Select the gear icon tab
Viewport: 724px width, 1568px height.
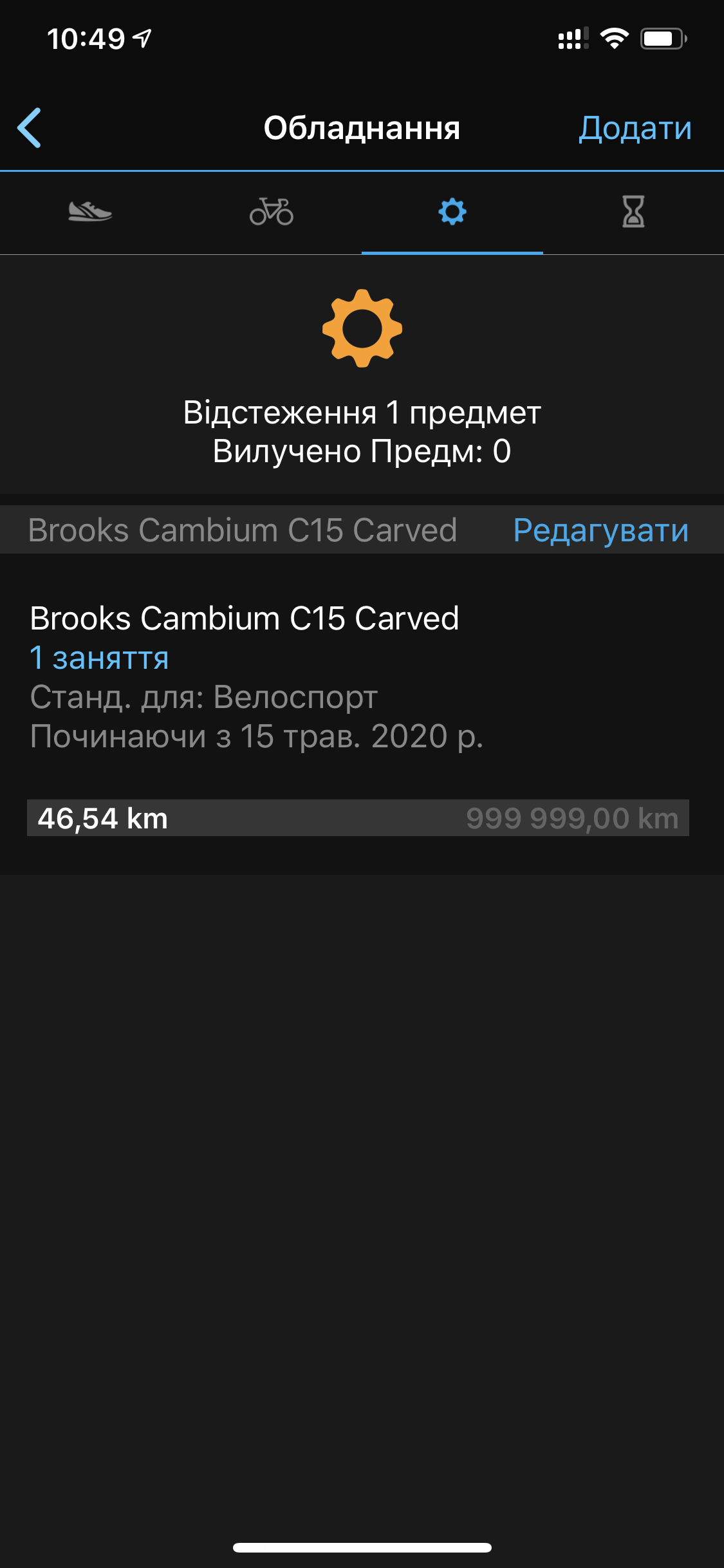click(452, 212)
